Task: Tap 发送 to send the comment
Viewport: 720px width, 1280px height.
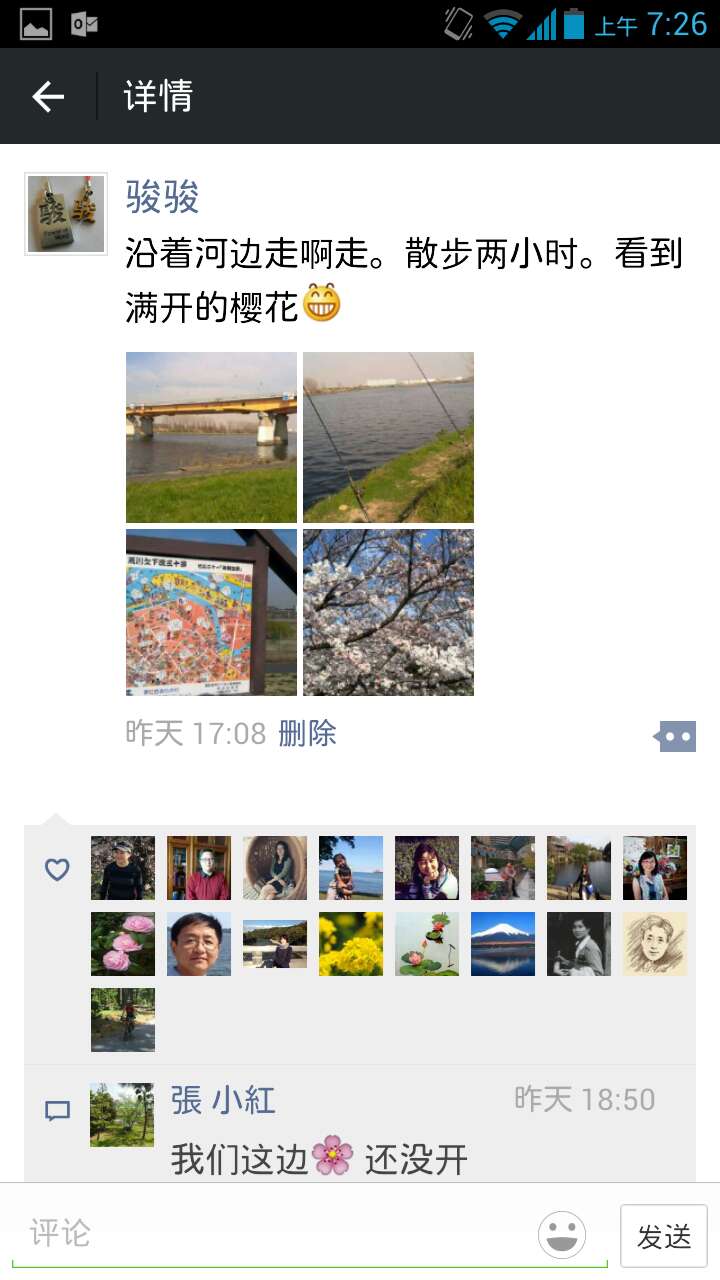Action: 664,1236
